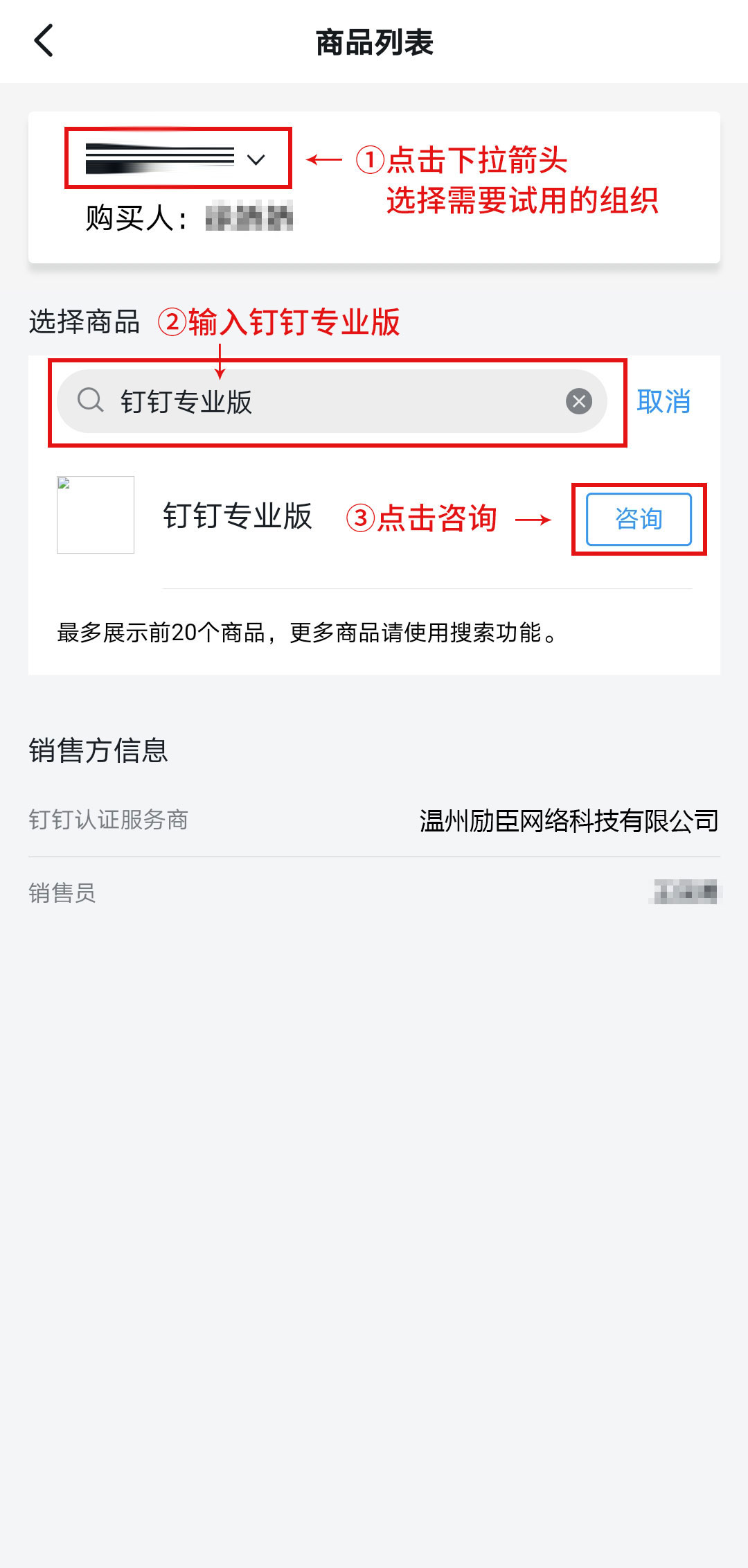Clear the search text
The image size is (748, 1568).
(579, 401)
